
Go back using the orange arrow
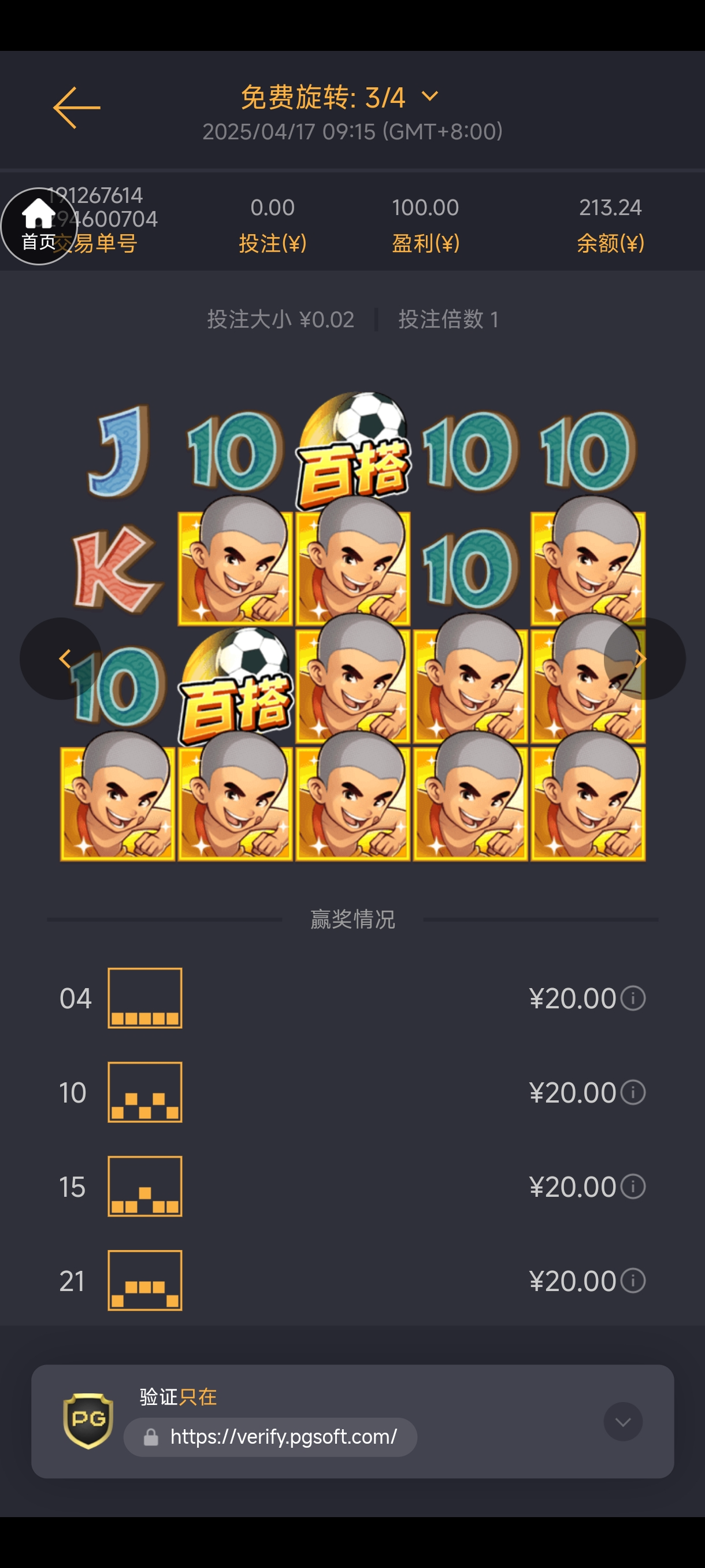click(77, 108)
